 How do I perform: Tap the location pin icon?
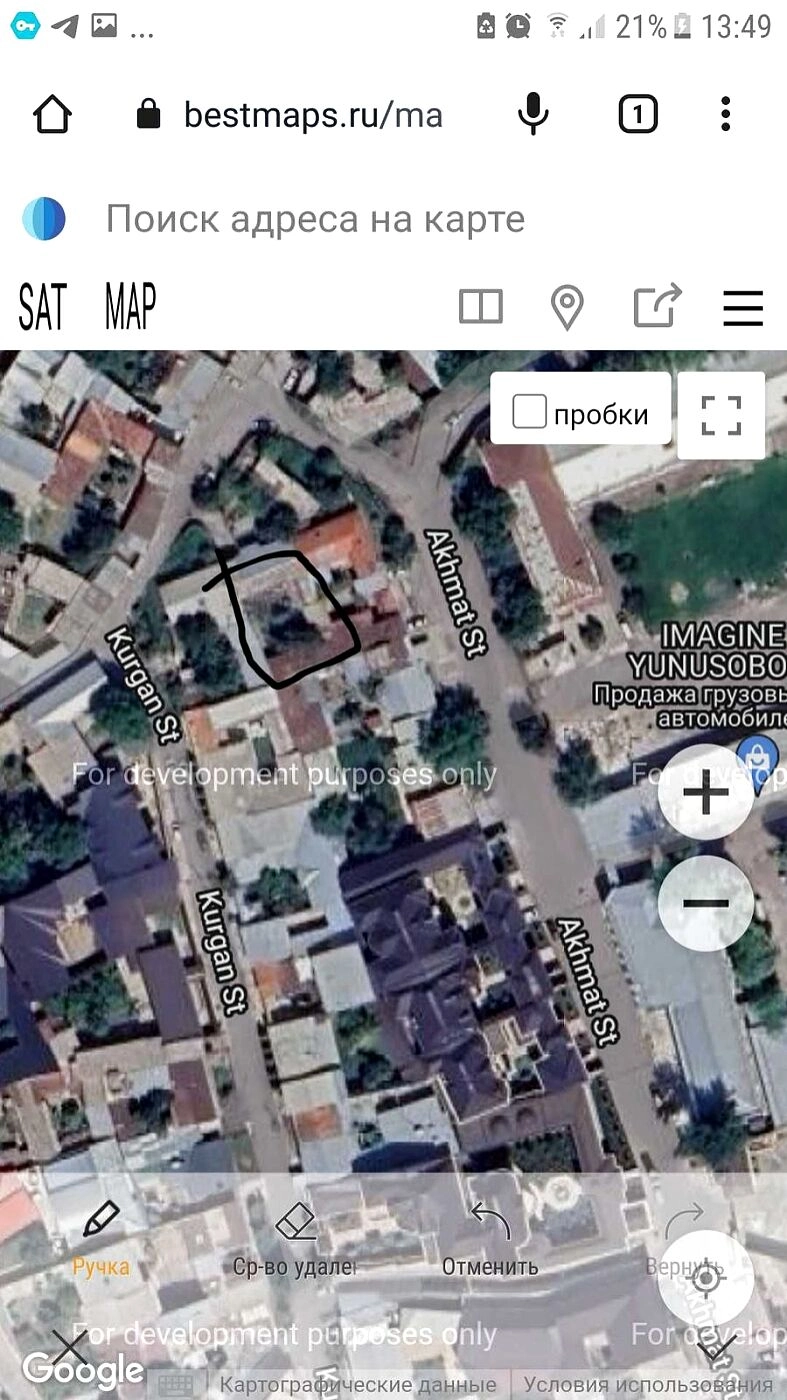(x=567, y=307)
